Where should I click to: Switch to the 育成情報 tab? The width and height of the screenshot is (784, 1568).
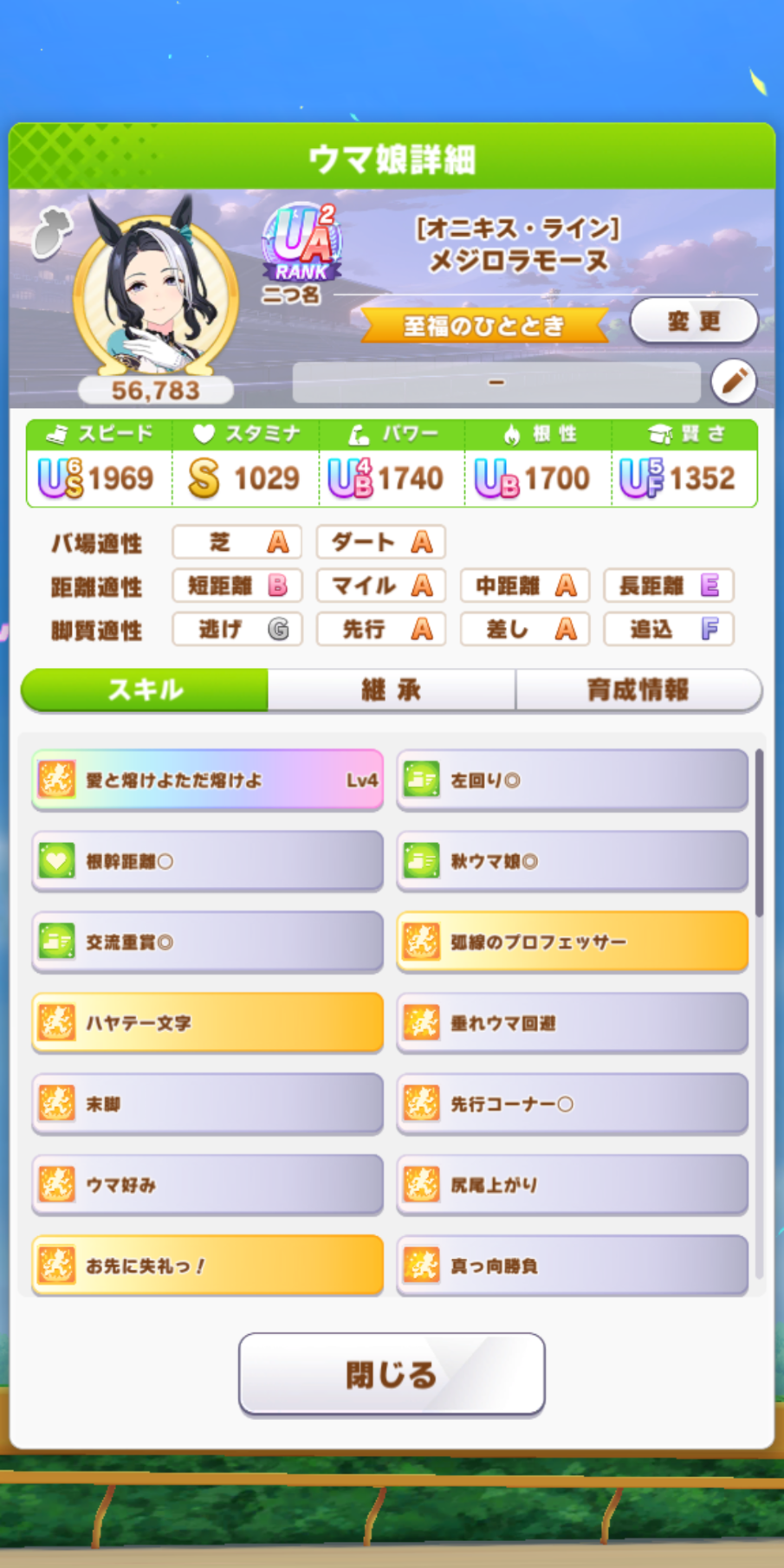click(x=638, y=690)
